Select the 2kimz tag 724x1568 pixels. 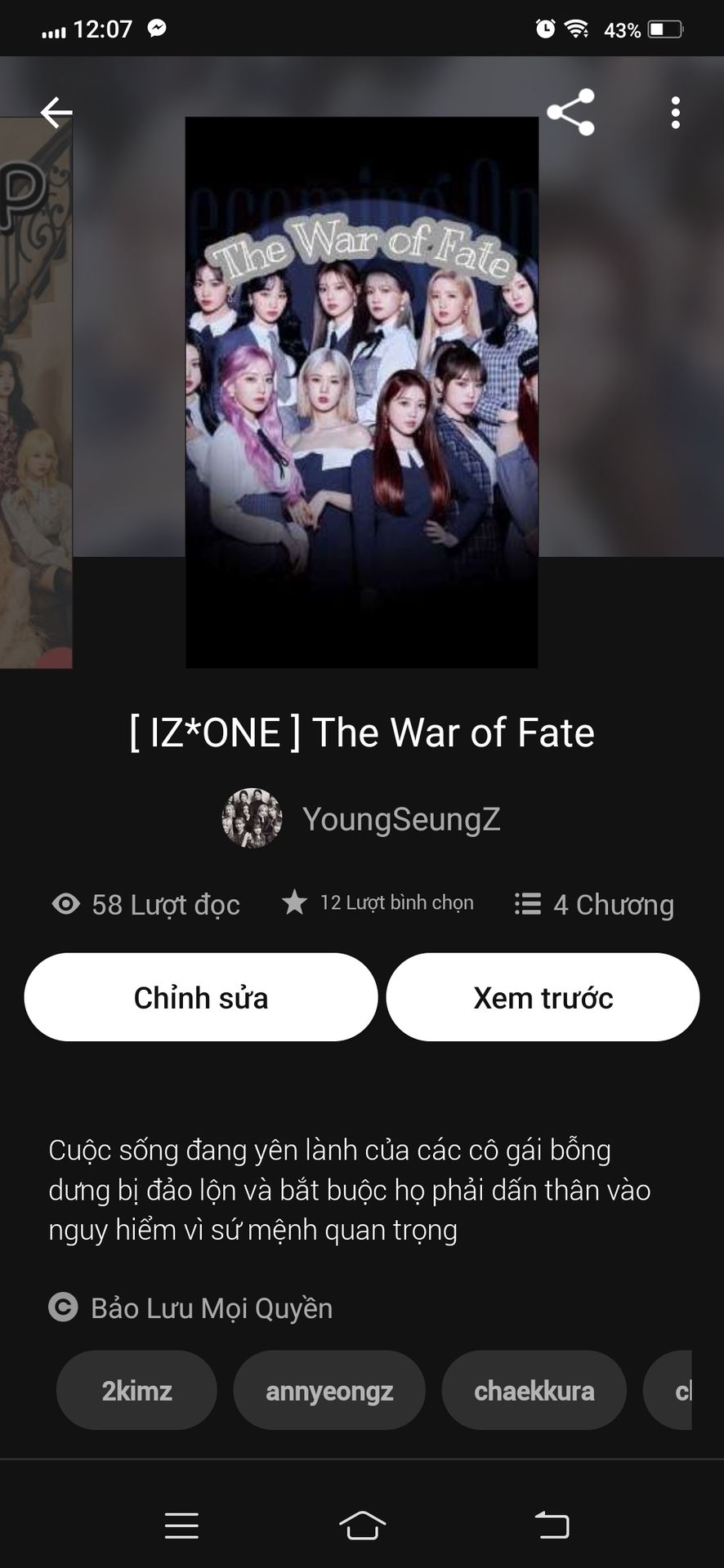click(x=136, y=1390)
